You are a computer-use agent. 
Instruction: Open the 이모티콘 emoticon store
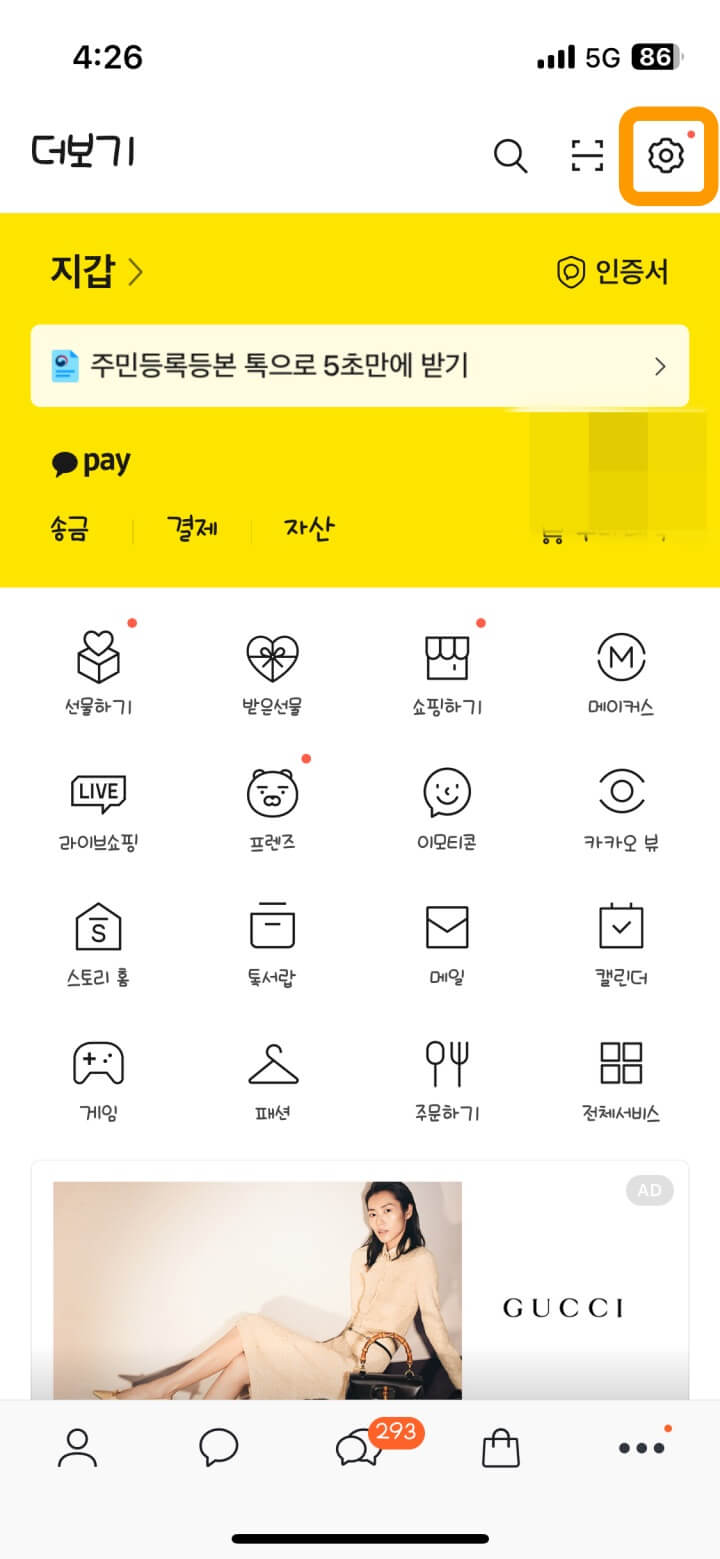point(447,797)
